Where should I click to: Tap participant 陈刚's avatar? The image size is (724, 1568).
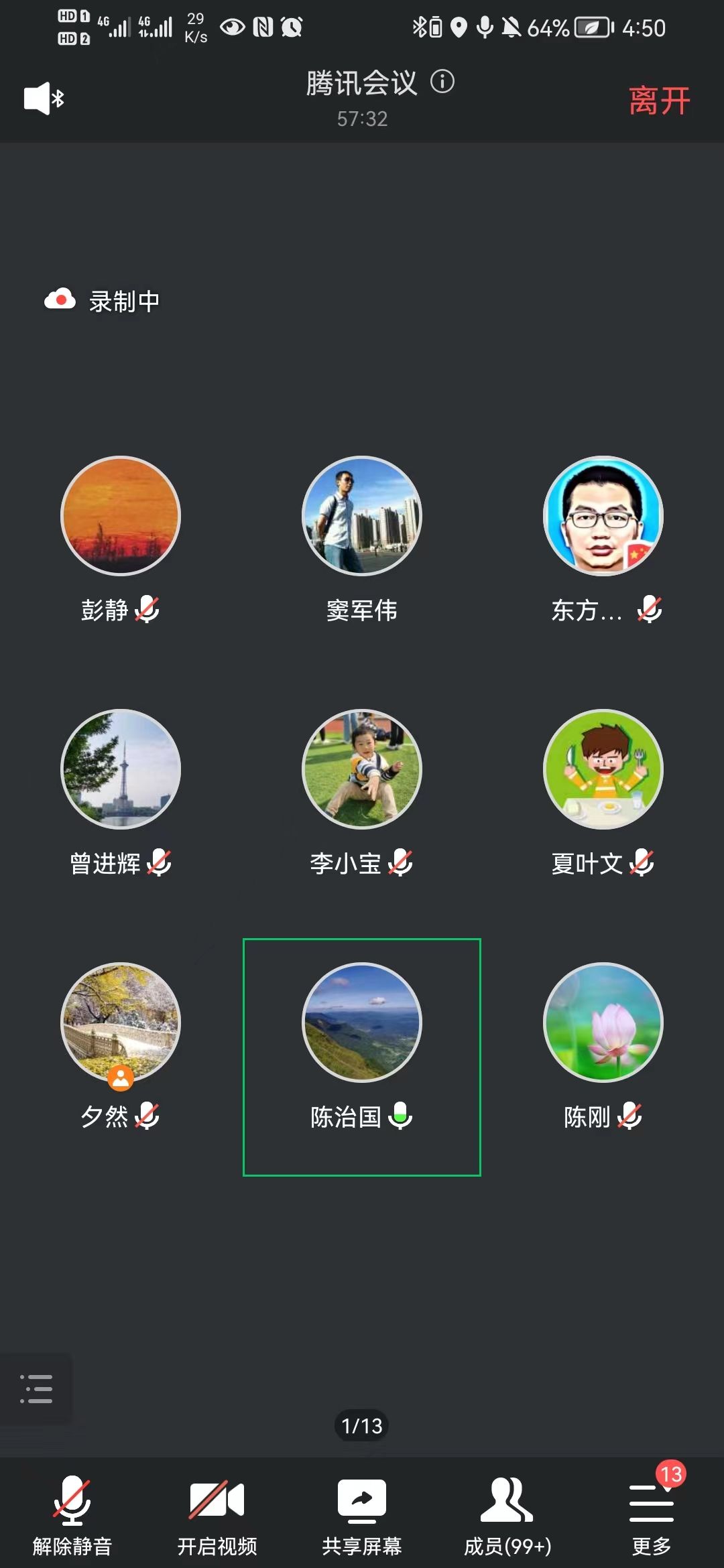coord(603,1023)
